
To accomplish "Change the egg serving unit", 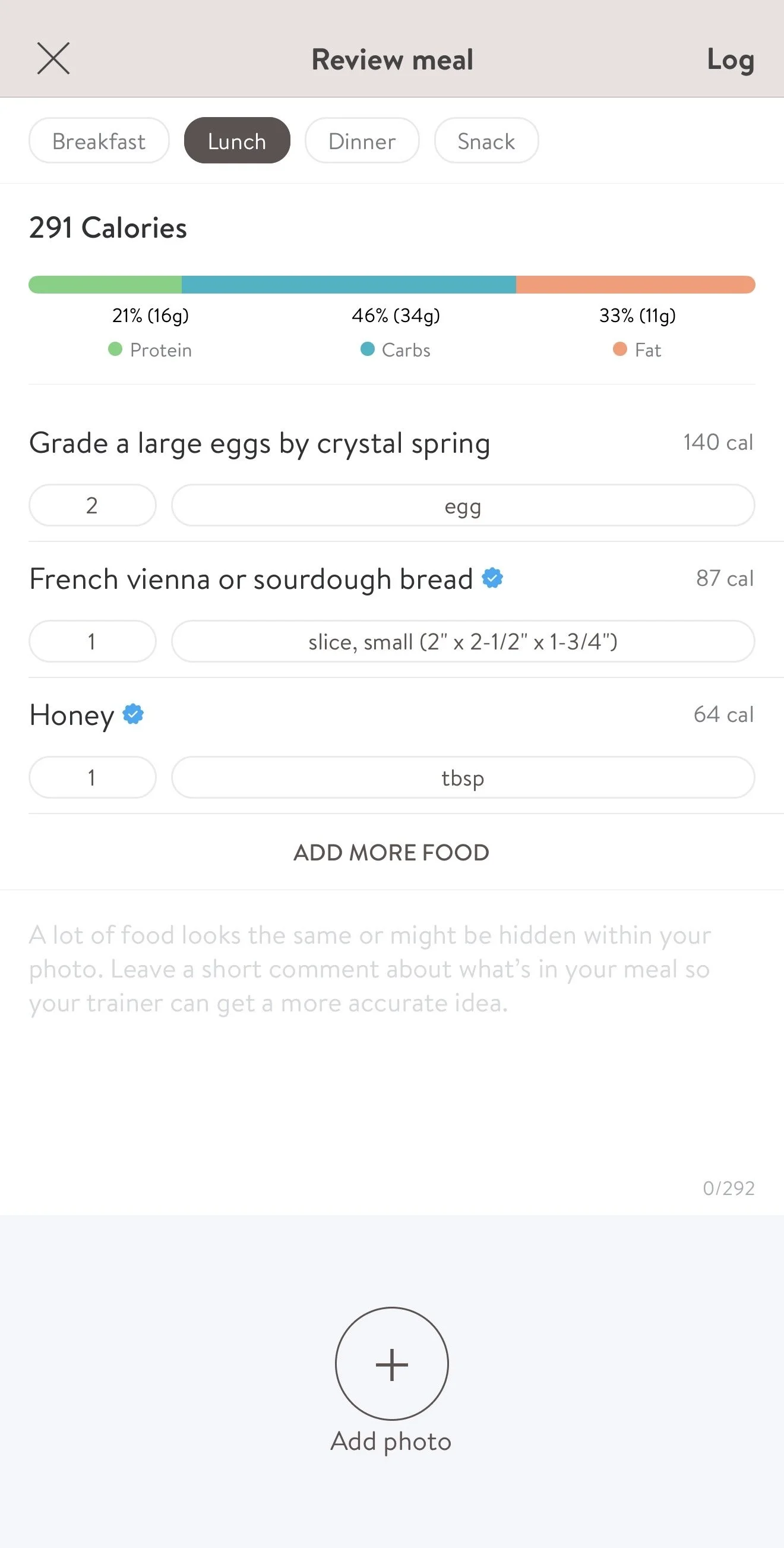I will [x=463, y=505].
